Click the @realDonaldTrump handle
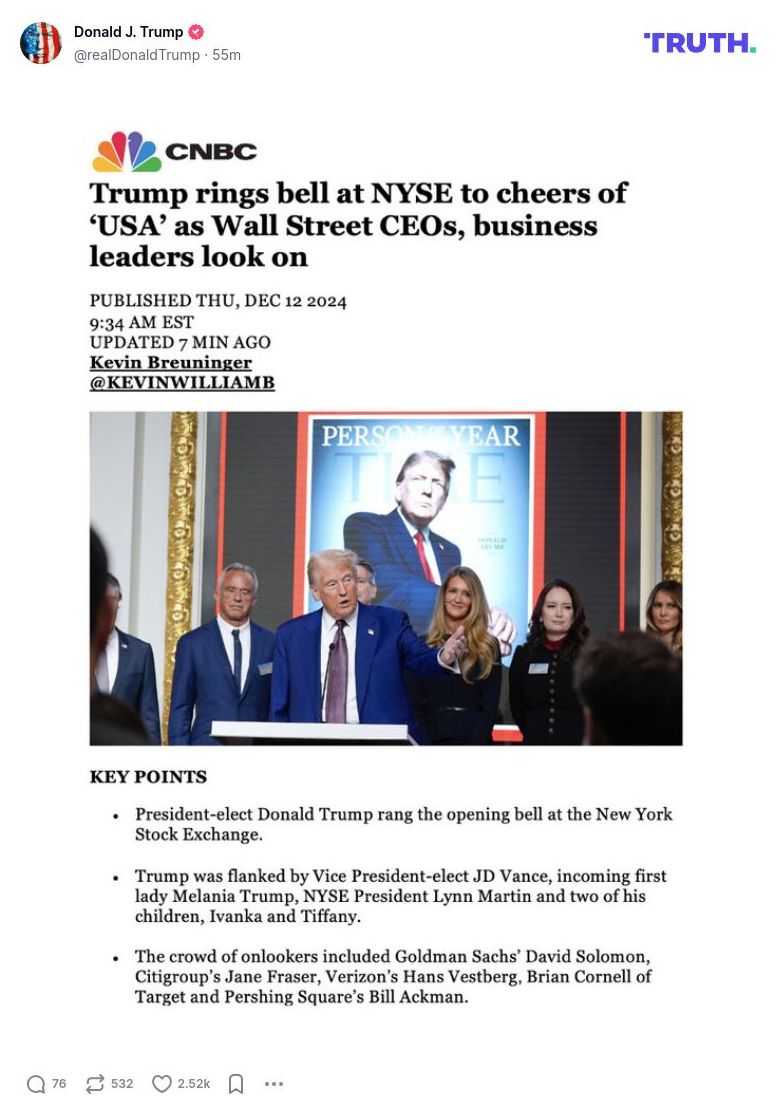Viewport: 777px width, 1114px height. tap(138, 55)
